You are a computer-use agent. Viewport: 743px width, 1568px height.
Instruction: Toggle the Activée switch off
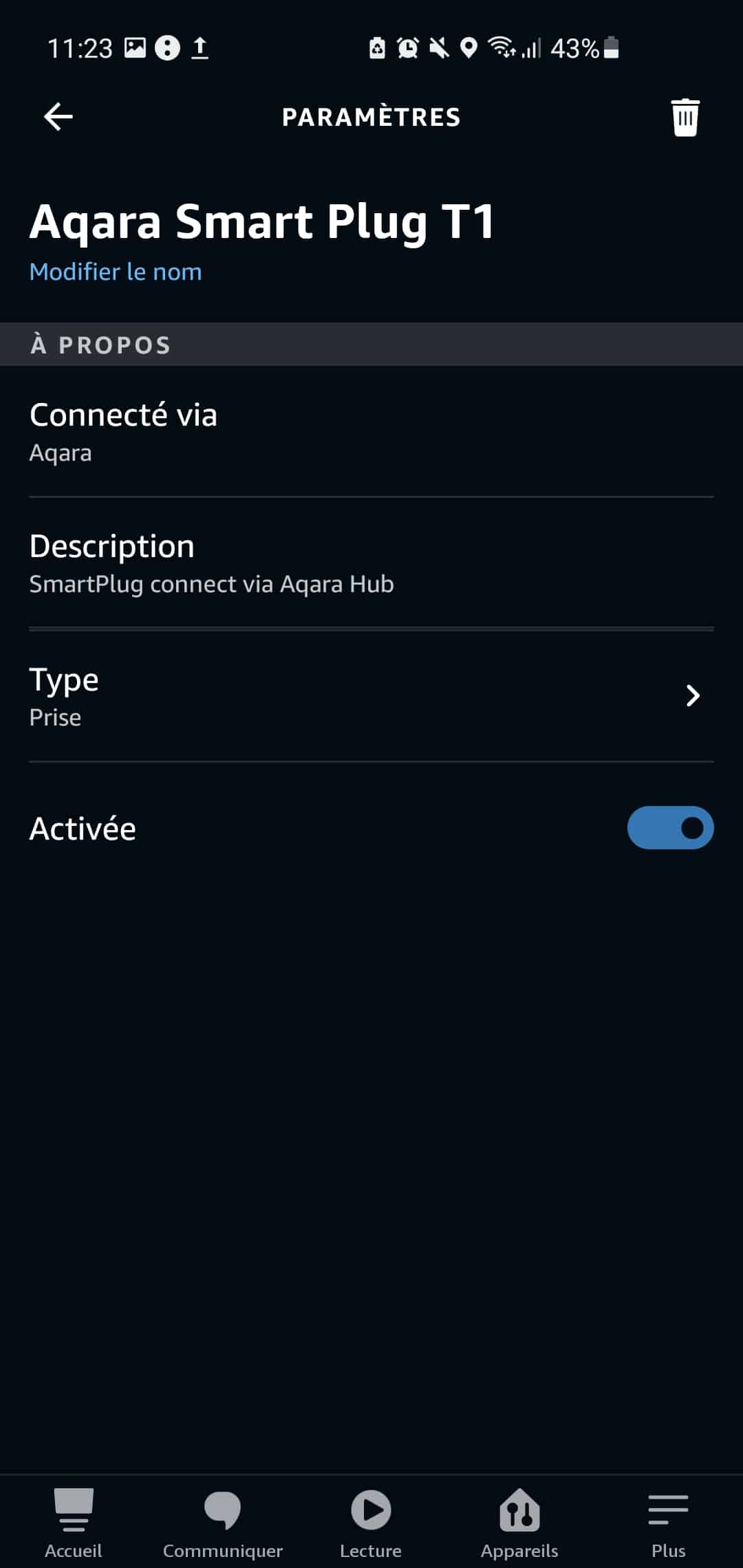tap(670, 828)
